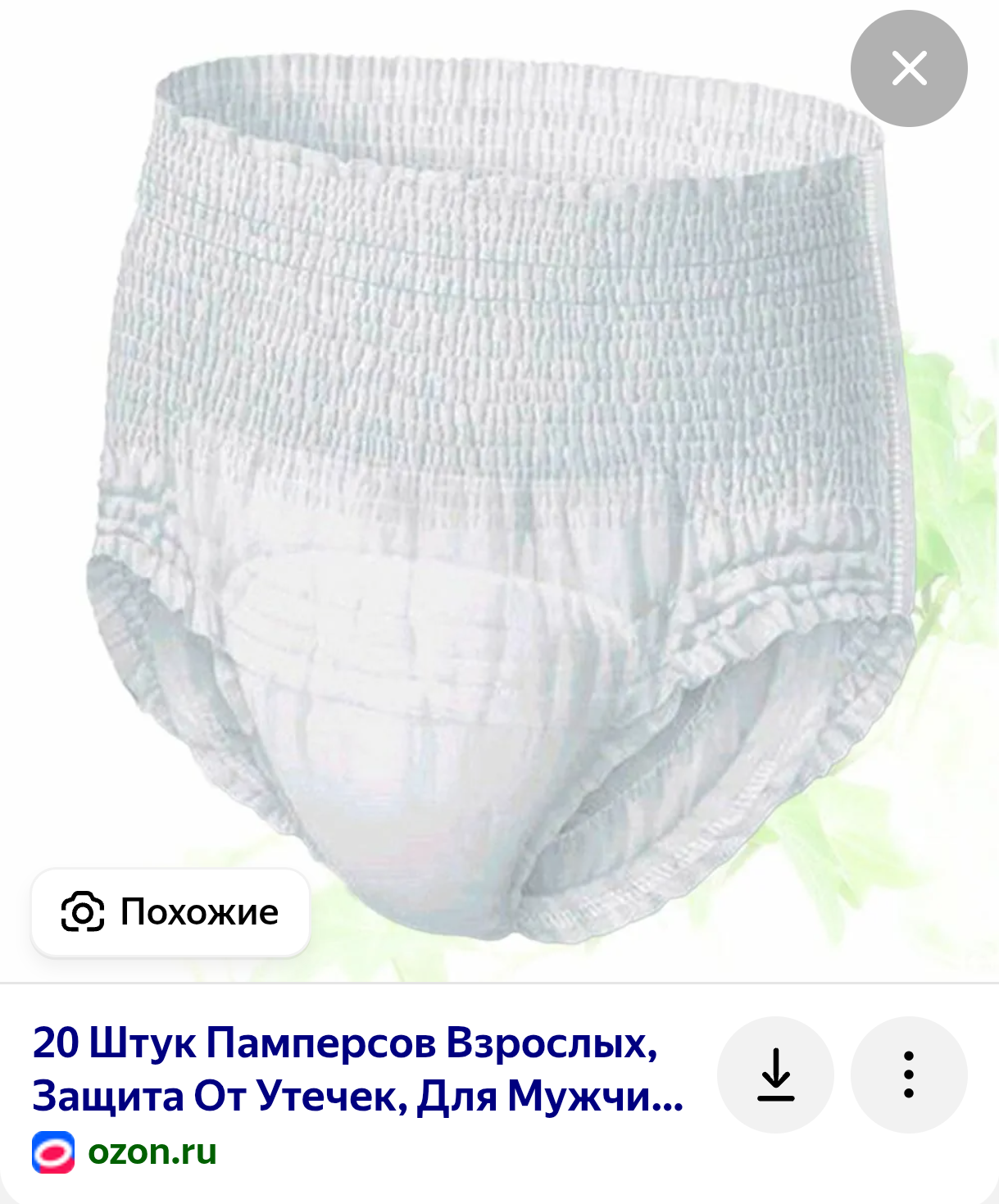Viewport: 999px width, 1204px height.
Task: Open the product title link
Action: click(358, 1069)
